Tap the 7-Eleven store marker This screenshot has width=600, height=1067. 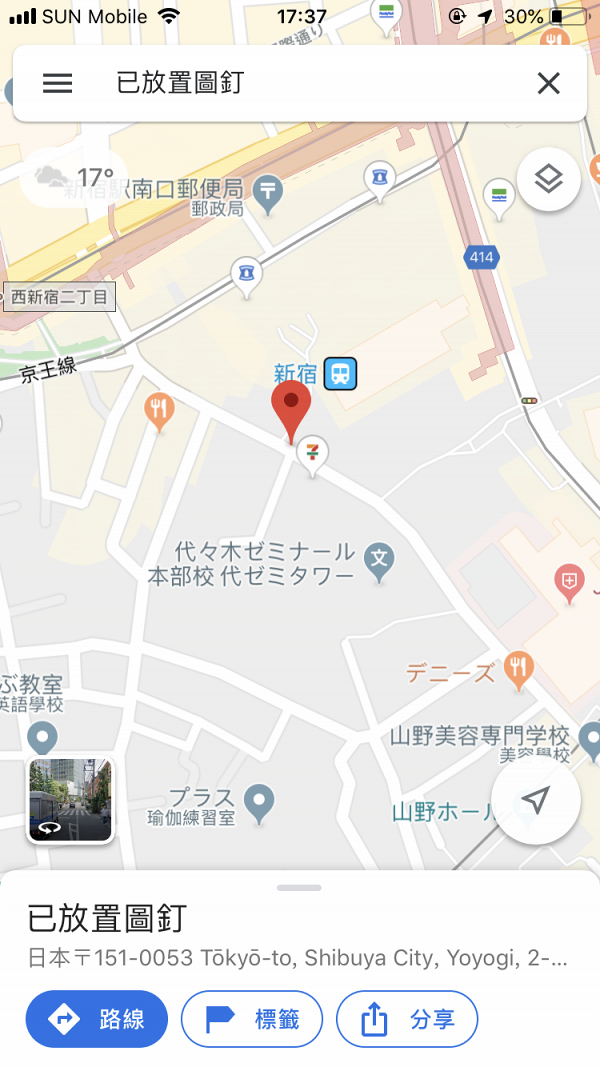312,454
